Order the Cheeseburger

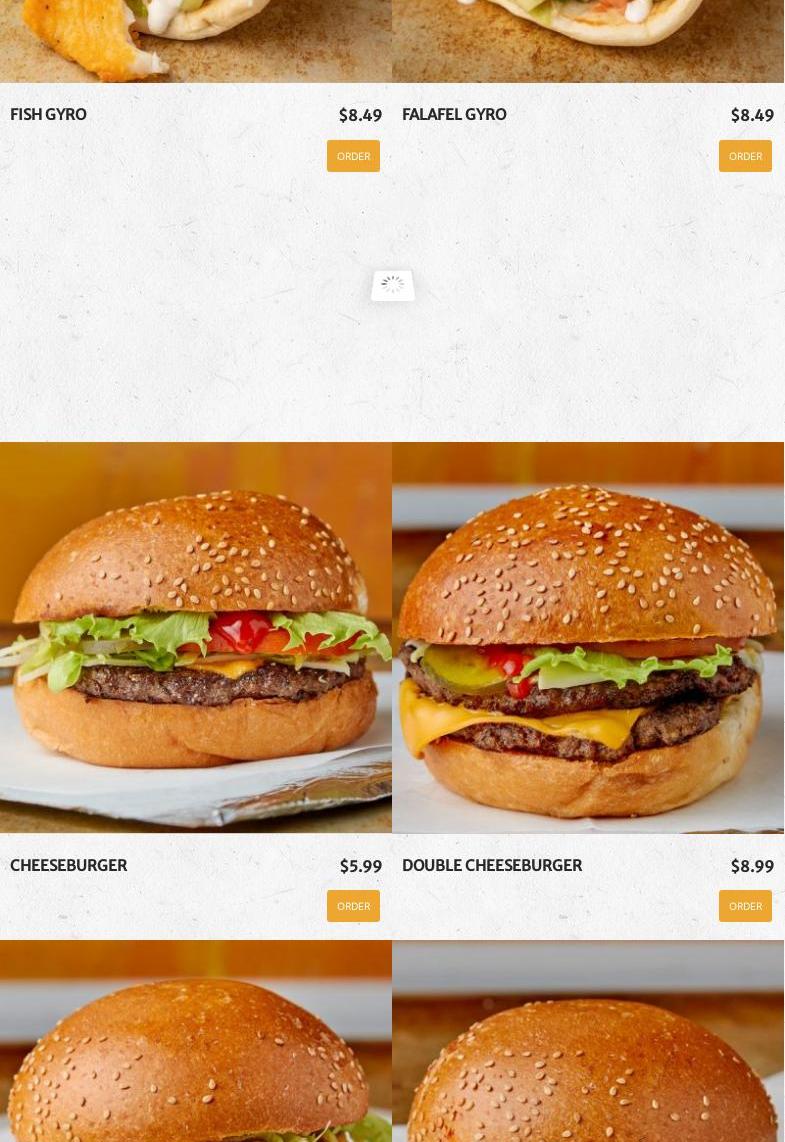353,906
